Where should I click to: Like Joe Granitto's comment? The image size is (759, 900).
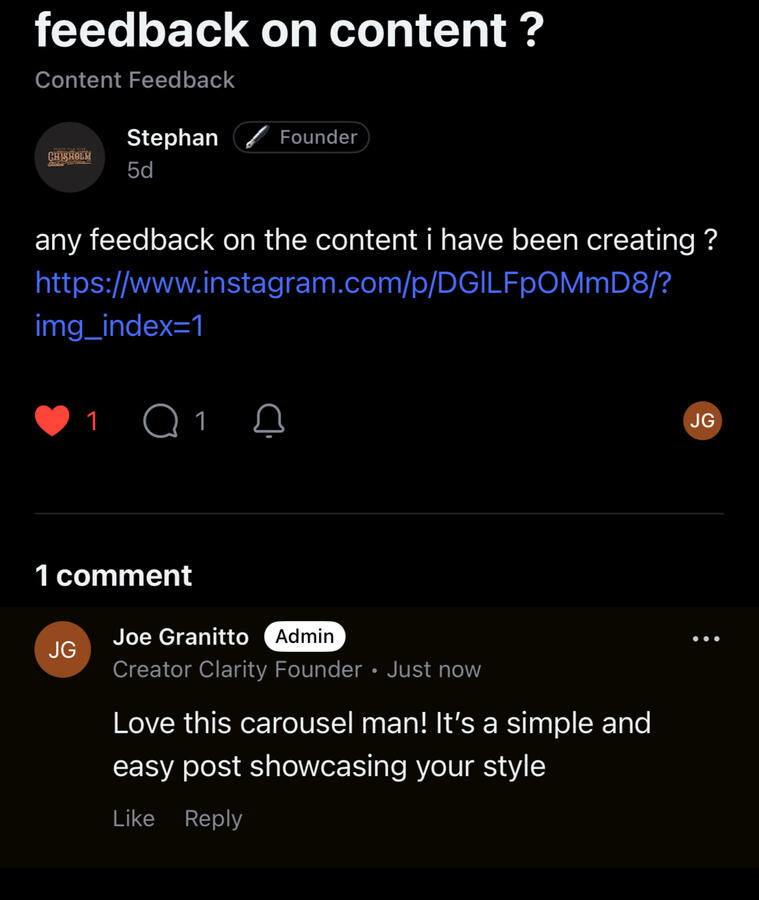(133, 818)
